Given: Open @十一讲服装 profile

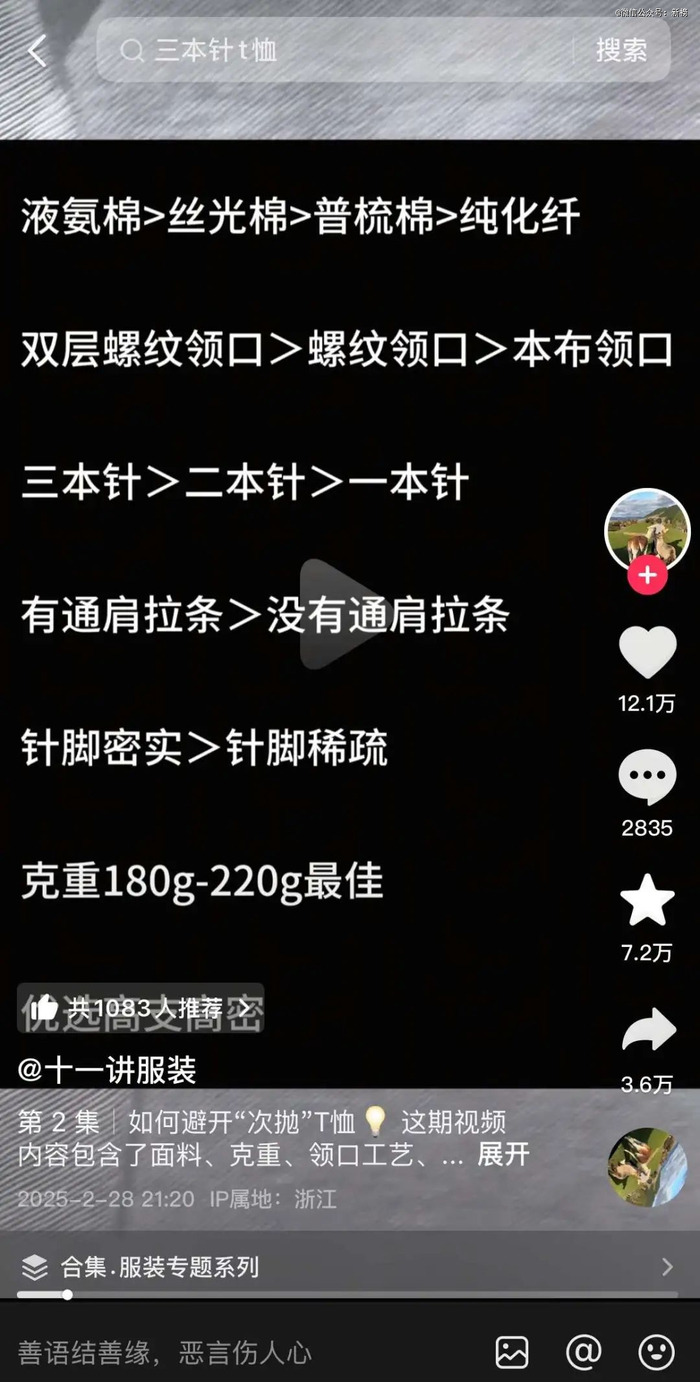Looking at the screenshot, I should [x=107, y=1070].
